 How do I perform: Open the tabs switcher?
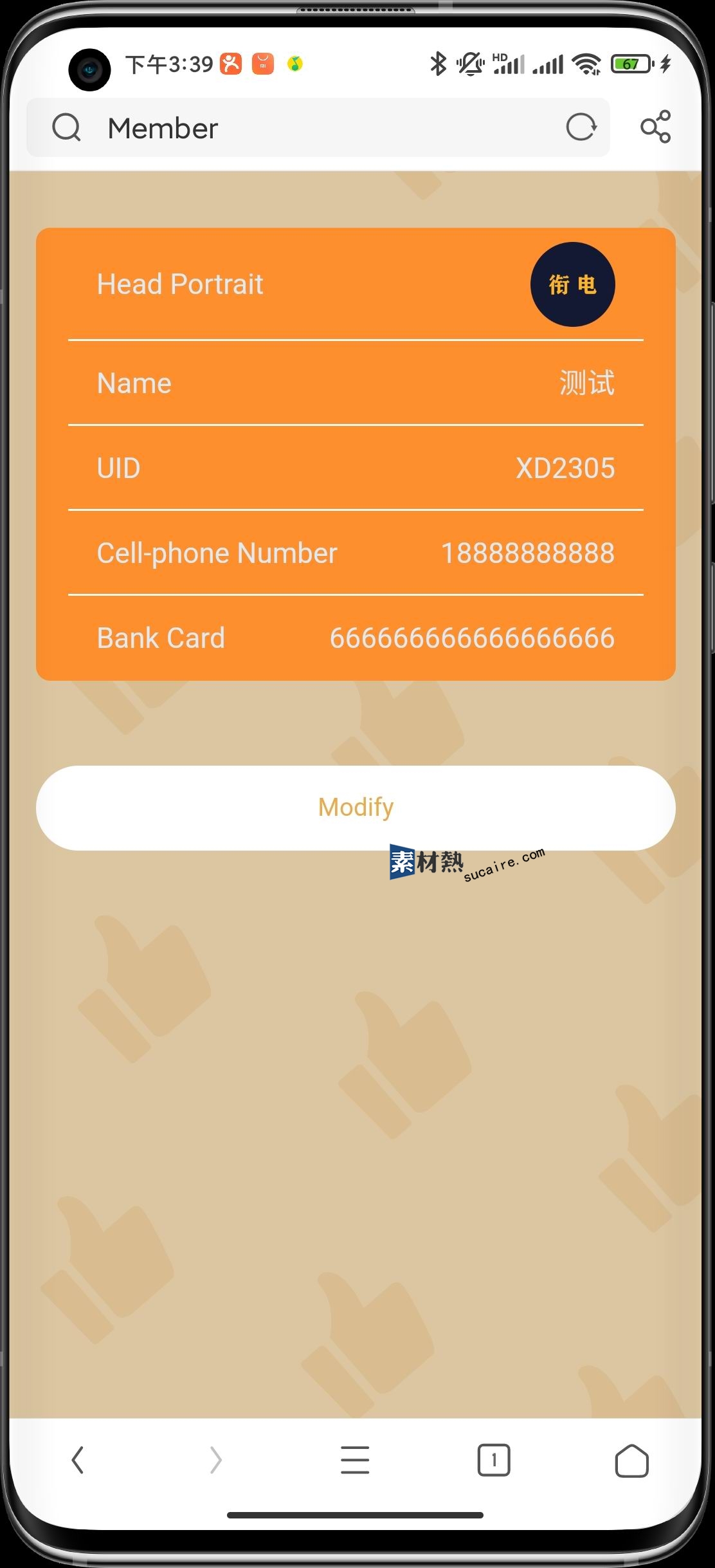click(x=493, y=1460)
